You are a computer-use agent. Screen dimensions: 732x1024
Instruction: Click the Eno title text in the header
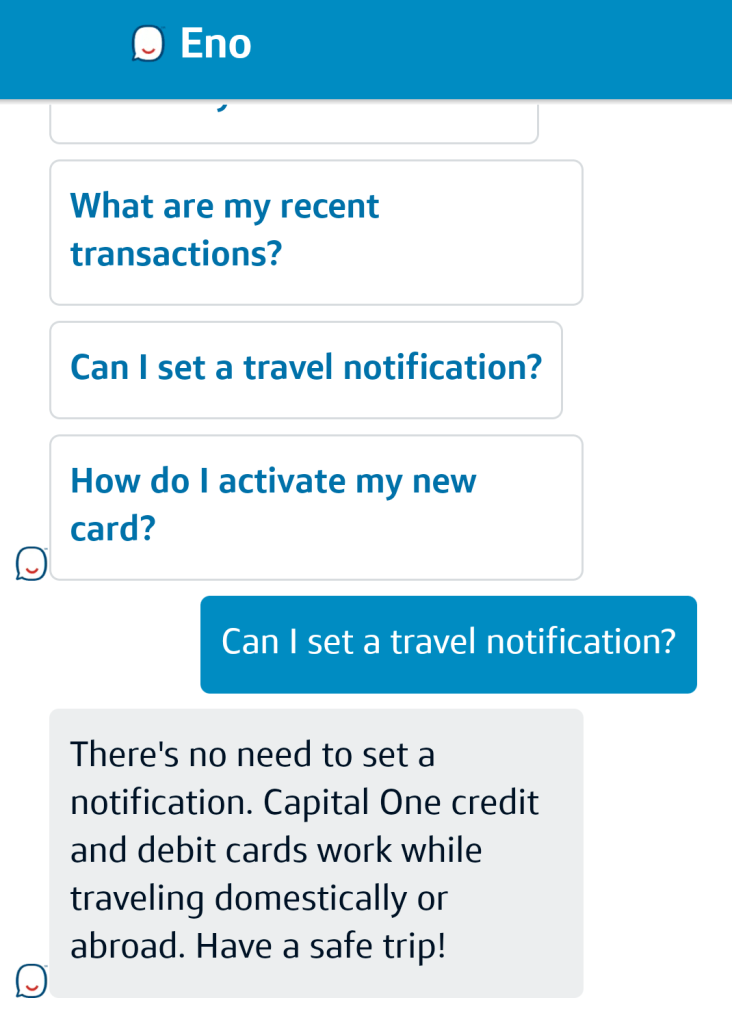214,43
